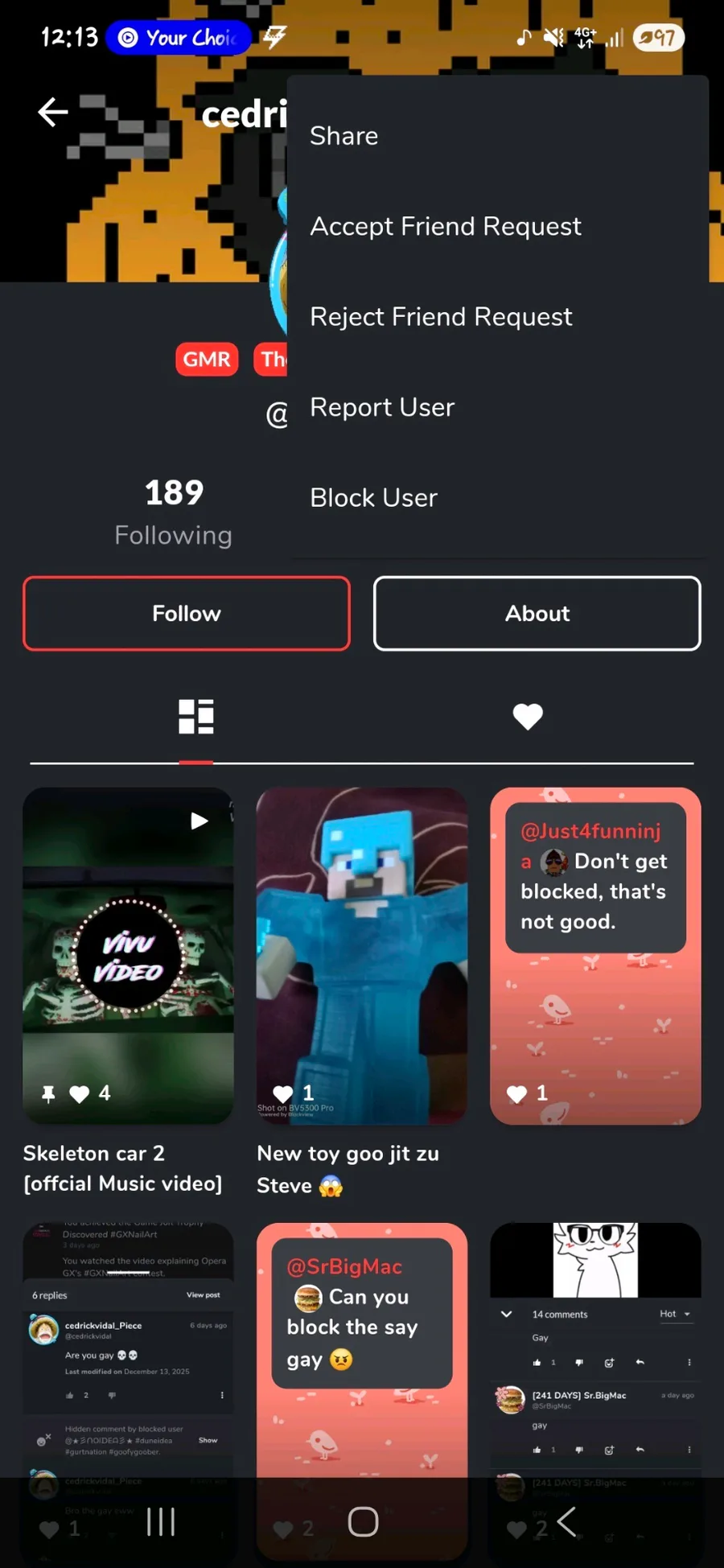Open the New toy goo jit zu Steve post

pyautogui.click(x=361, y=955)
